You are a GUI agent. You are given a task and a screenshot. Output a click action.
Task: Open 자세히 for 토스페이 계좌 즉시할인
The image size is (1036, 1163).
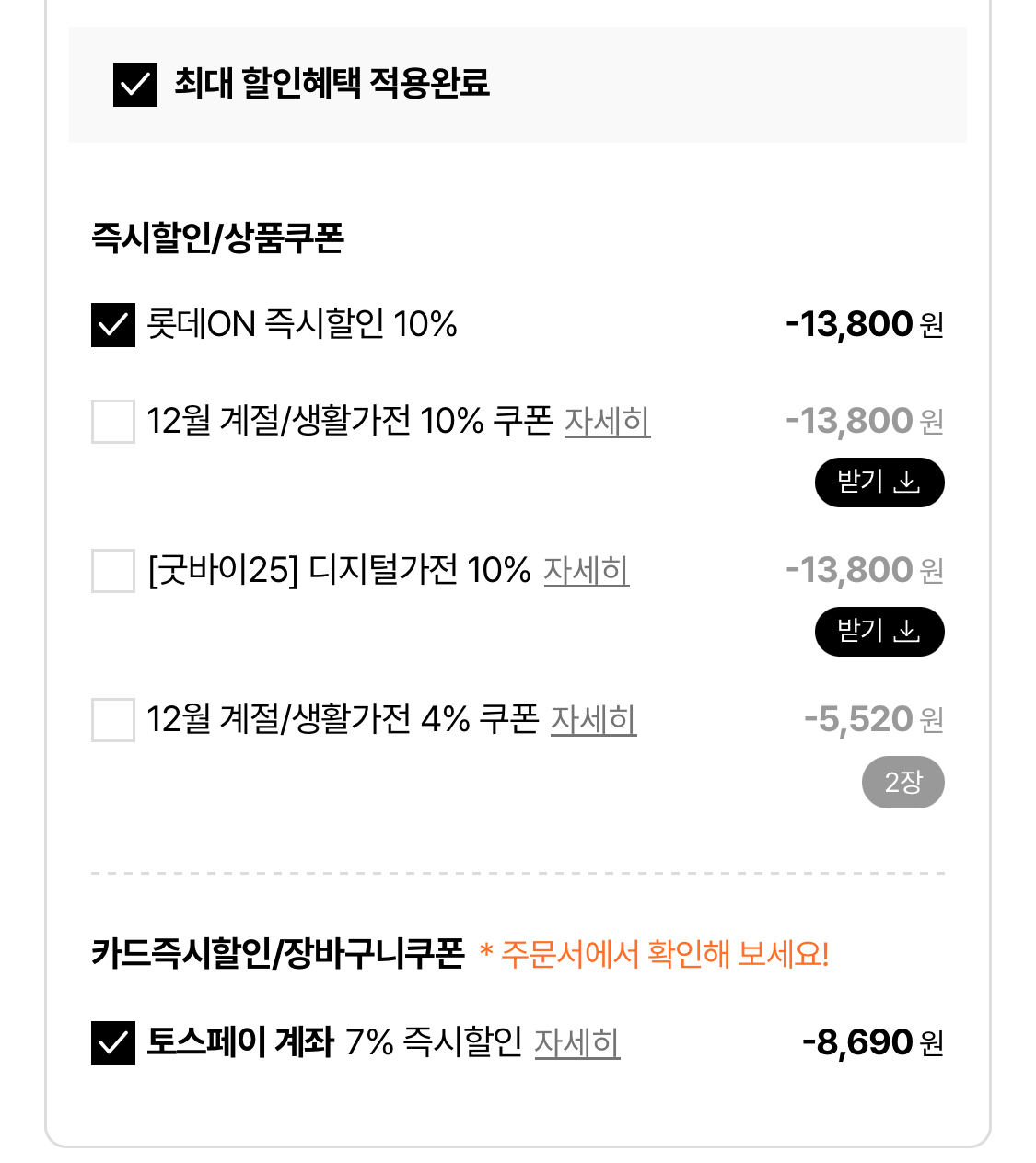pyautogui.click(x=577, y=1044)
